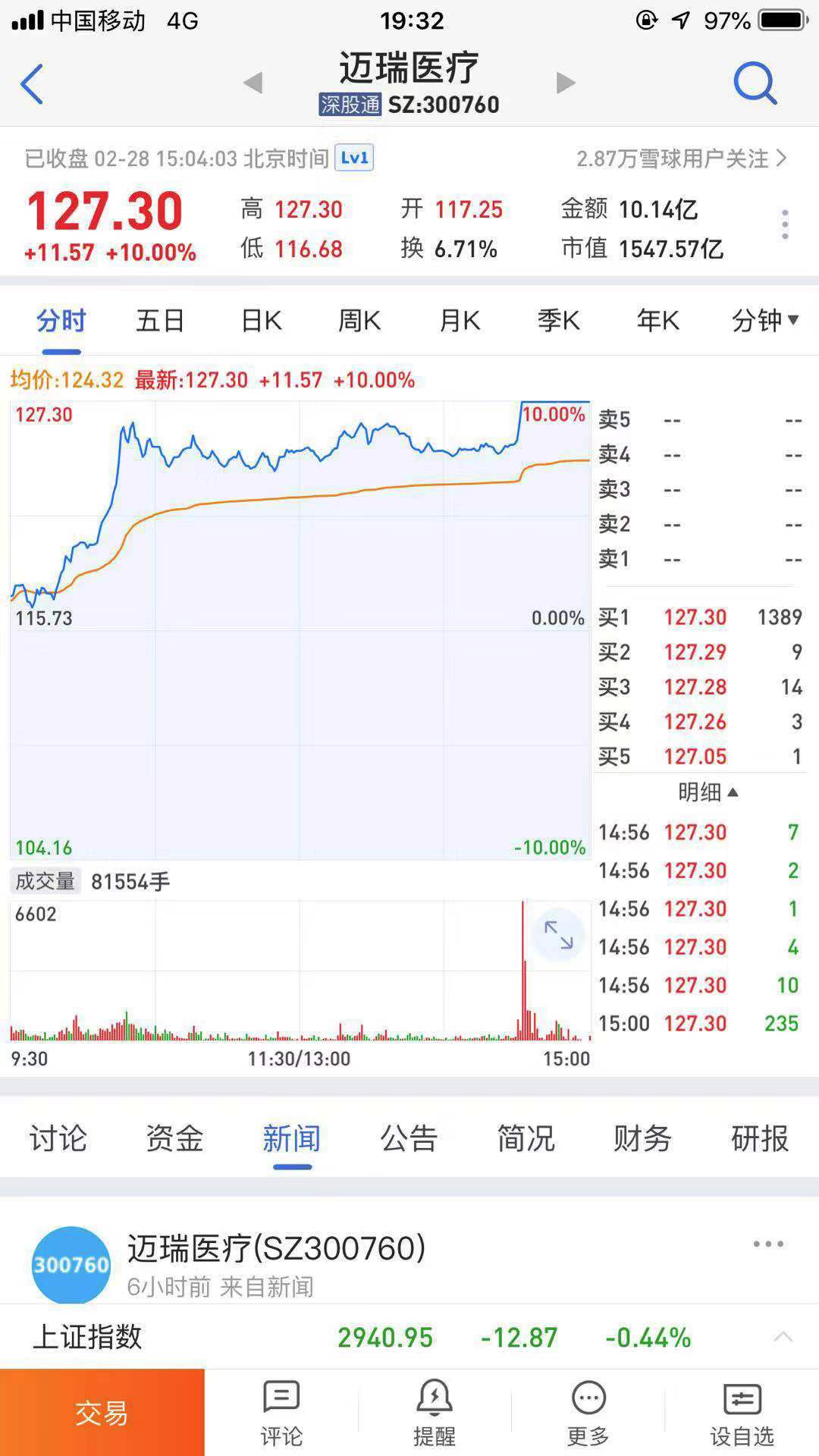Set a price alert with 提醒

[435, 1413]
